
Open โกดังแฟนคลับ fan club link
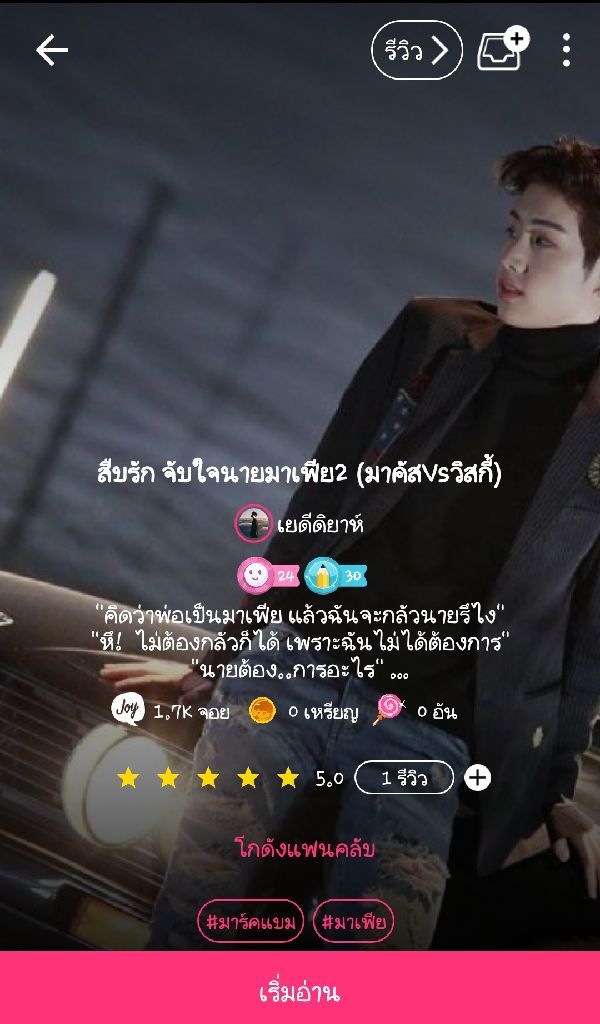click(305, 849)
